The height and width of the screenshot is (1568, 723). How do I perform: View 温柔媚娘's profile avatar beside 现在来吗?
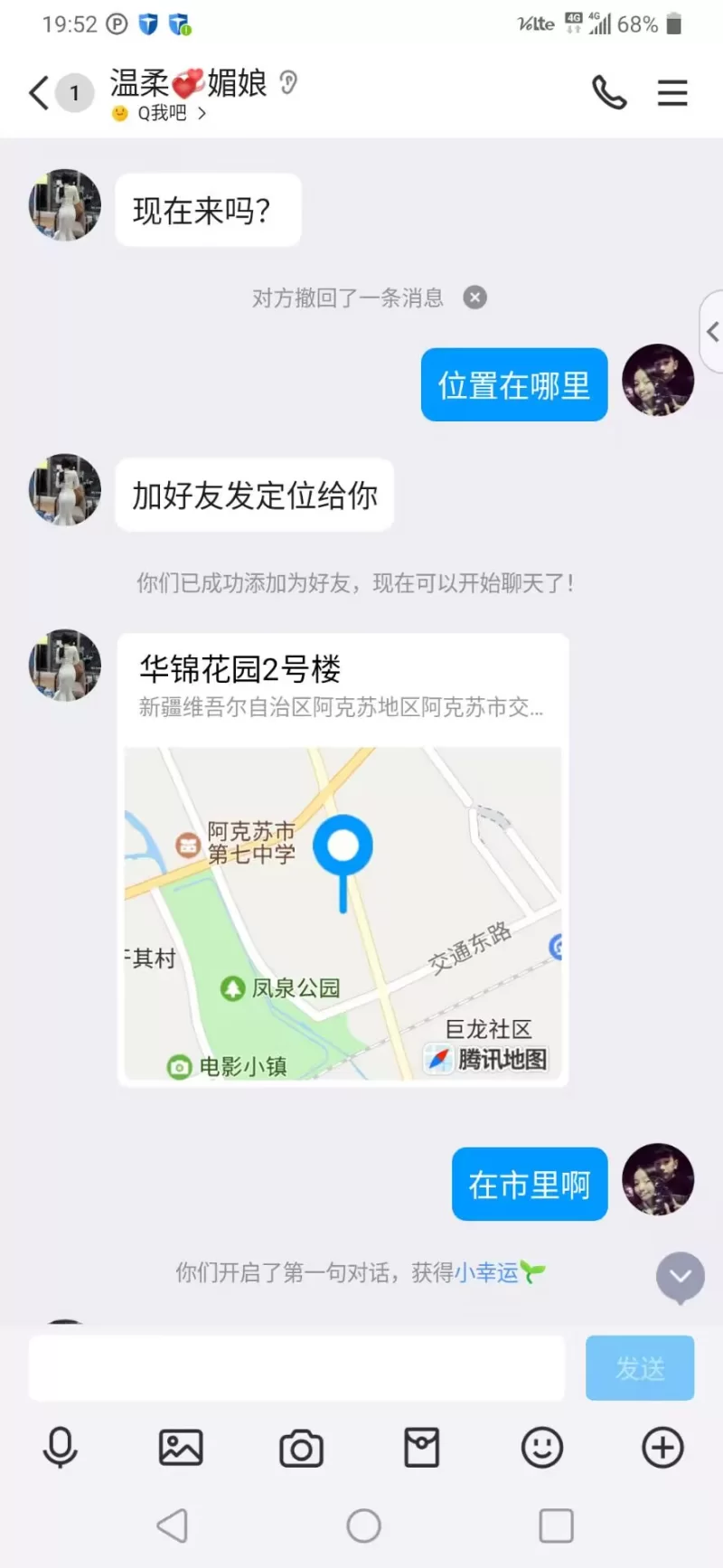(64, 205)
